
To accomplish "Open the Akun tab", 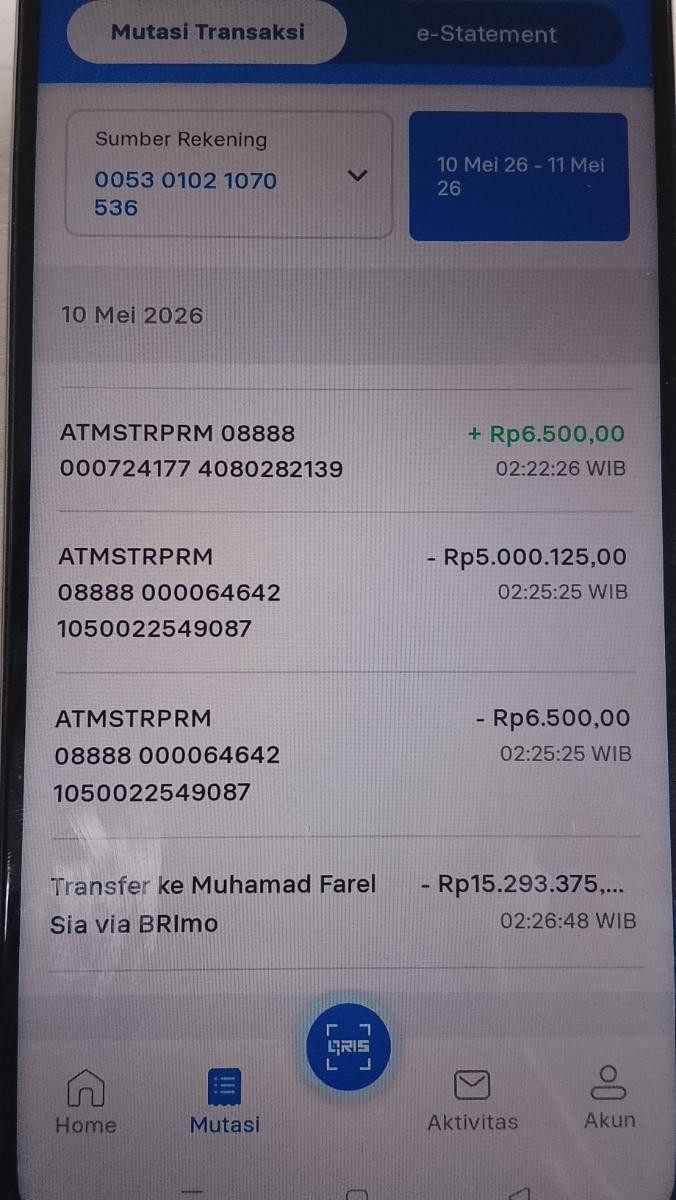I will tap(609, 1098).
